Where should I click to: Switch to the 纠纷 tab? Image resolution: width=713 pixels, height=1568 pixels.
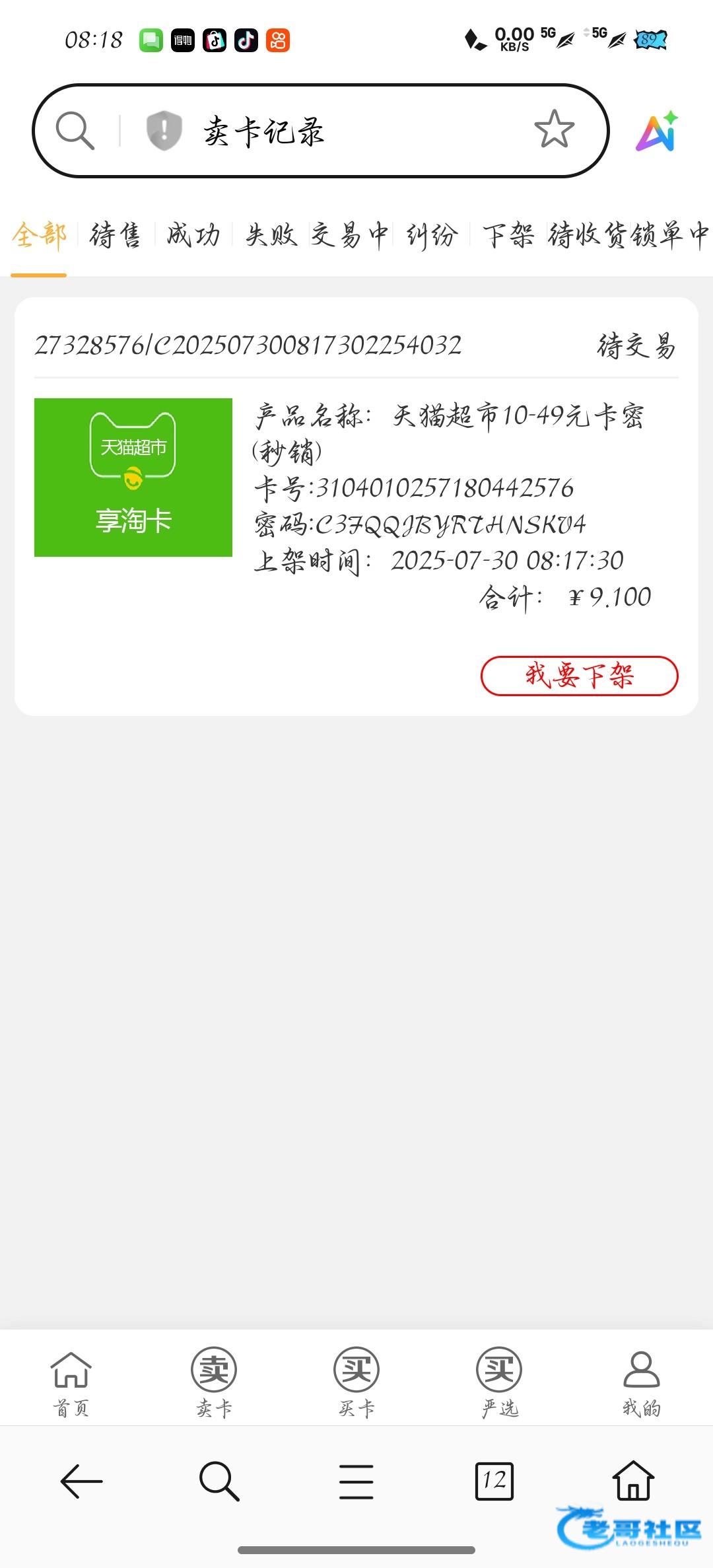tap(432, 235)
